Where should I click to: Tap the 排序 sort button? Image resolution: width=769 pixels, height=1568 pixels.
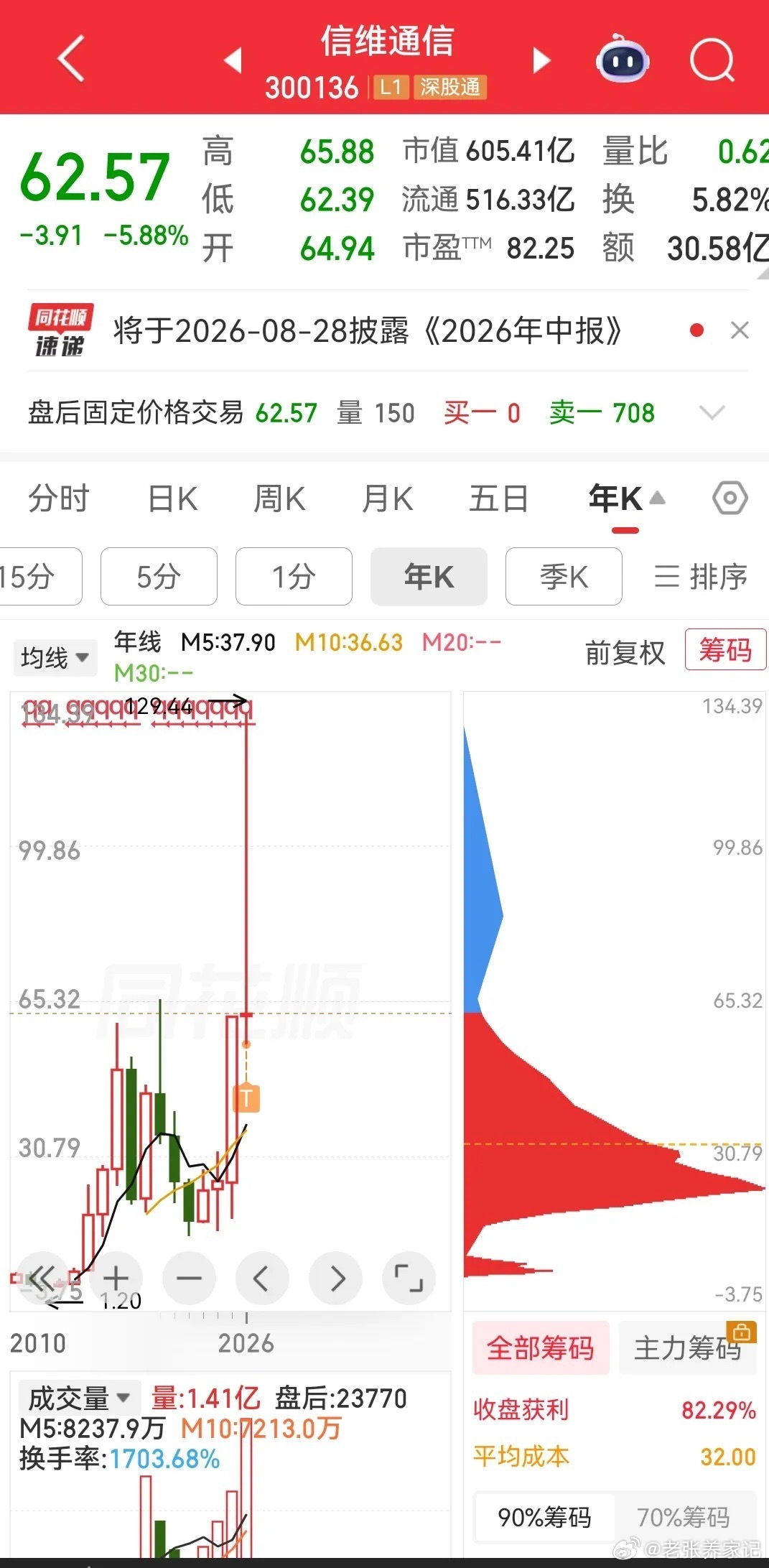[701, 576]
